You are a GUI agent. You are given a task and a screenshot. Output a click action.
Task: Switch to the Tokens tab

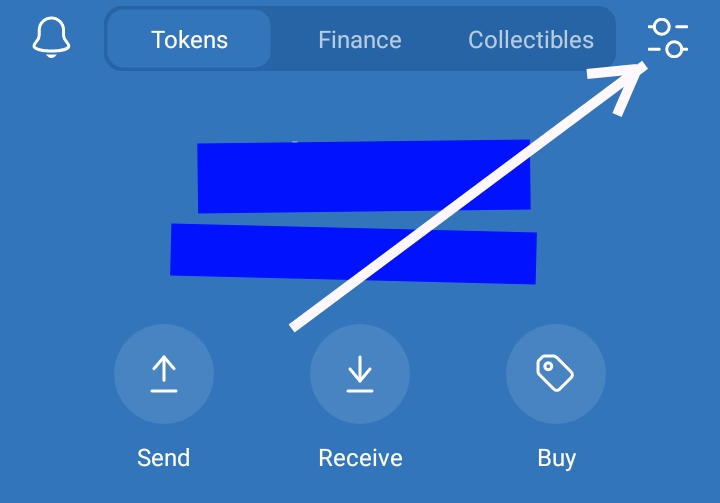[189, 40]
